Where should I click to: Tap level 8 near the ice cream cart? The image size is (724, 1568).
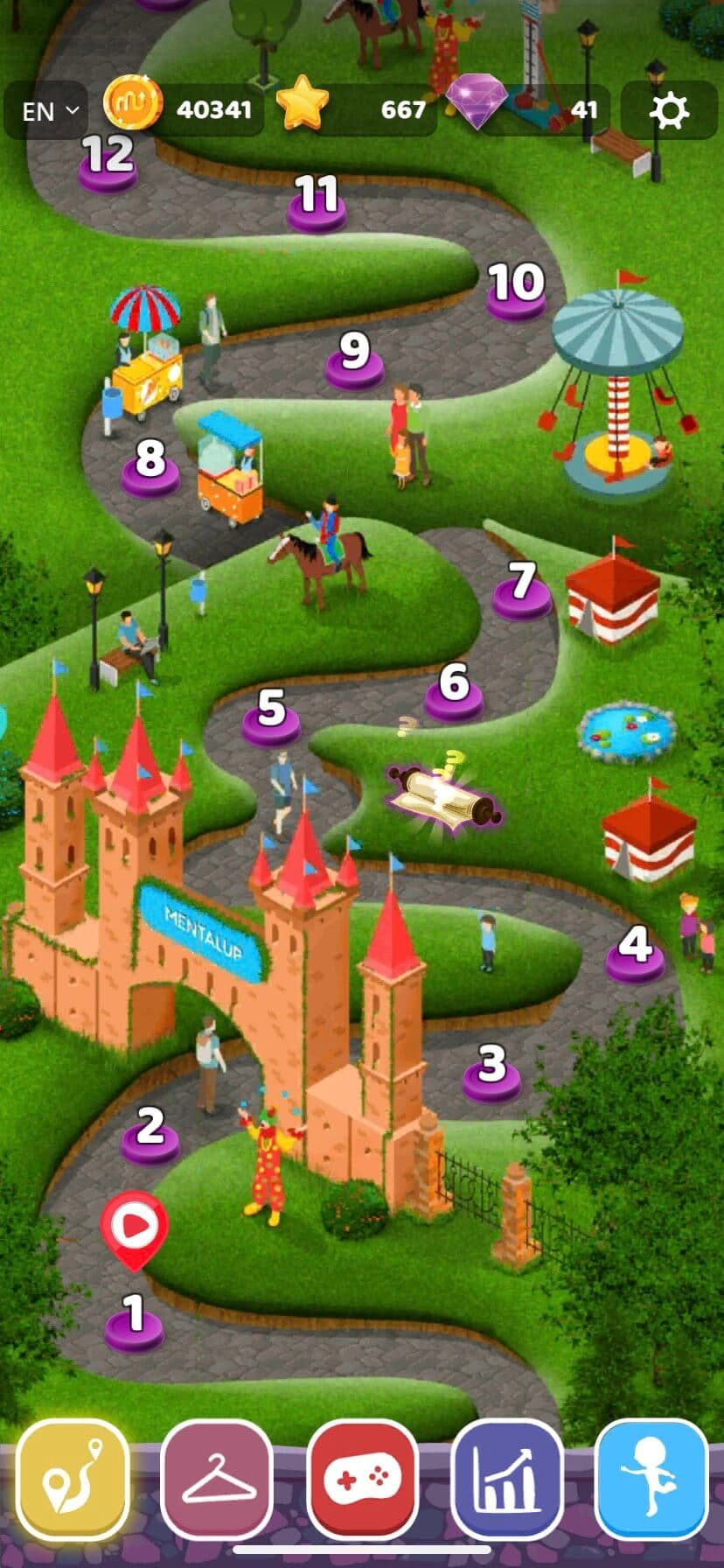coord(151,472)
